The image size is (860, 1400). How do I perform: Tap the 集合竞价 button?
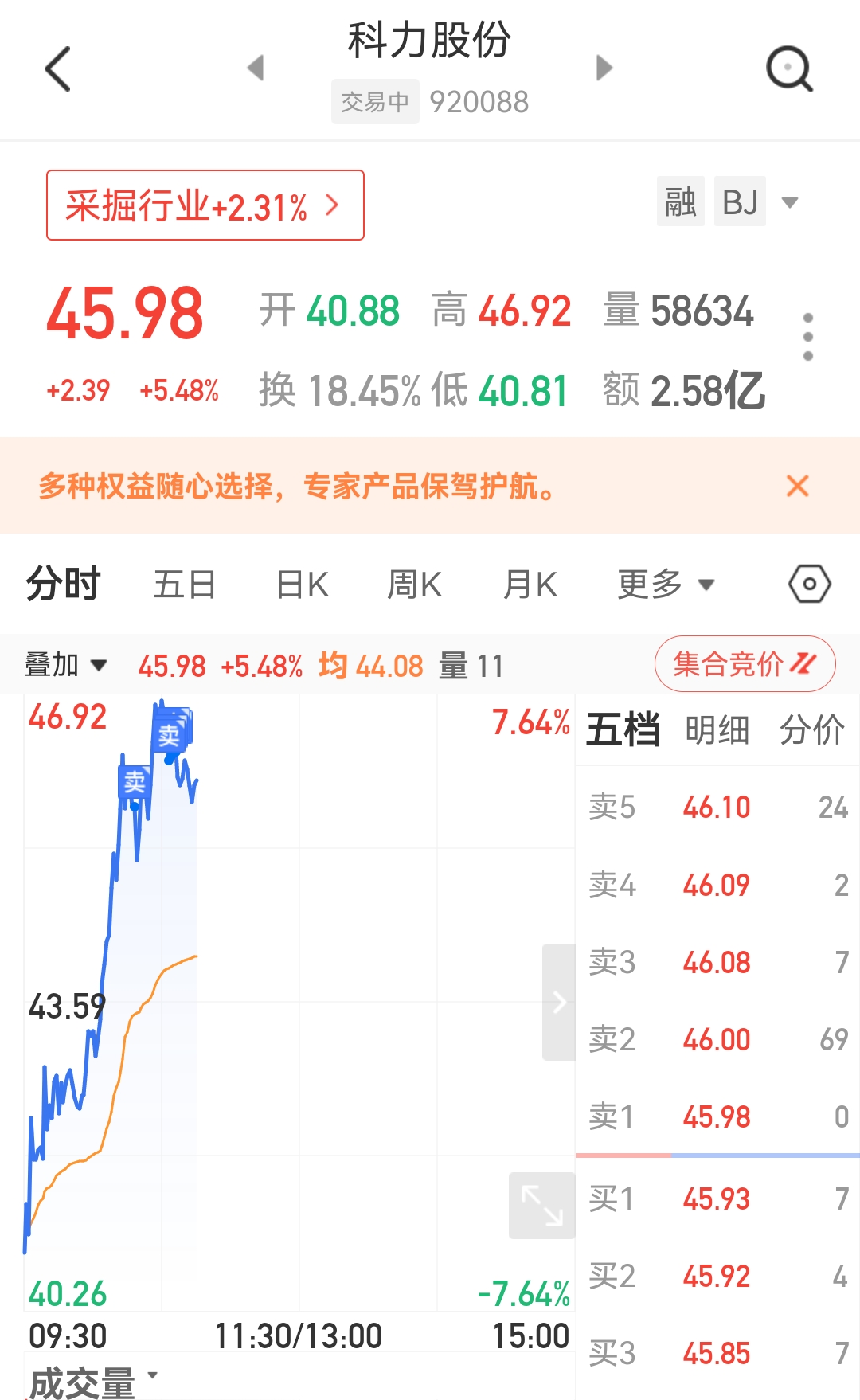click(x=745, y=664)
